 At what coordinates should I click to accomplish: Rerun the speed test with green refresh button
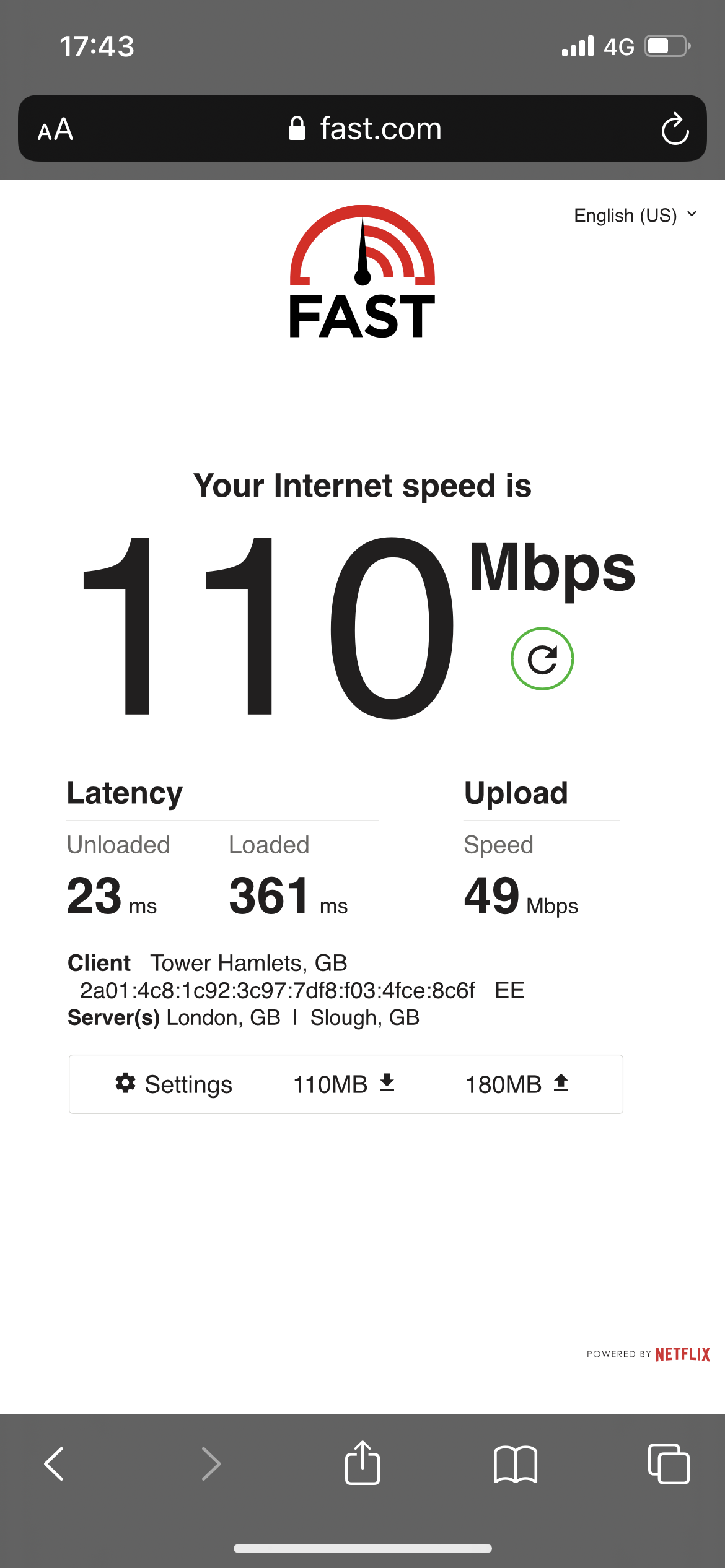tap(542, 658)
